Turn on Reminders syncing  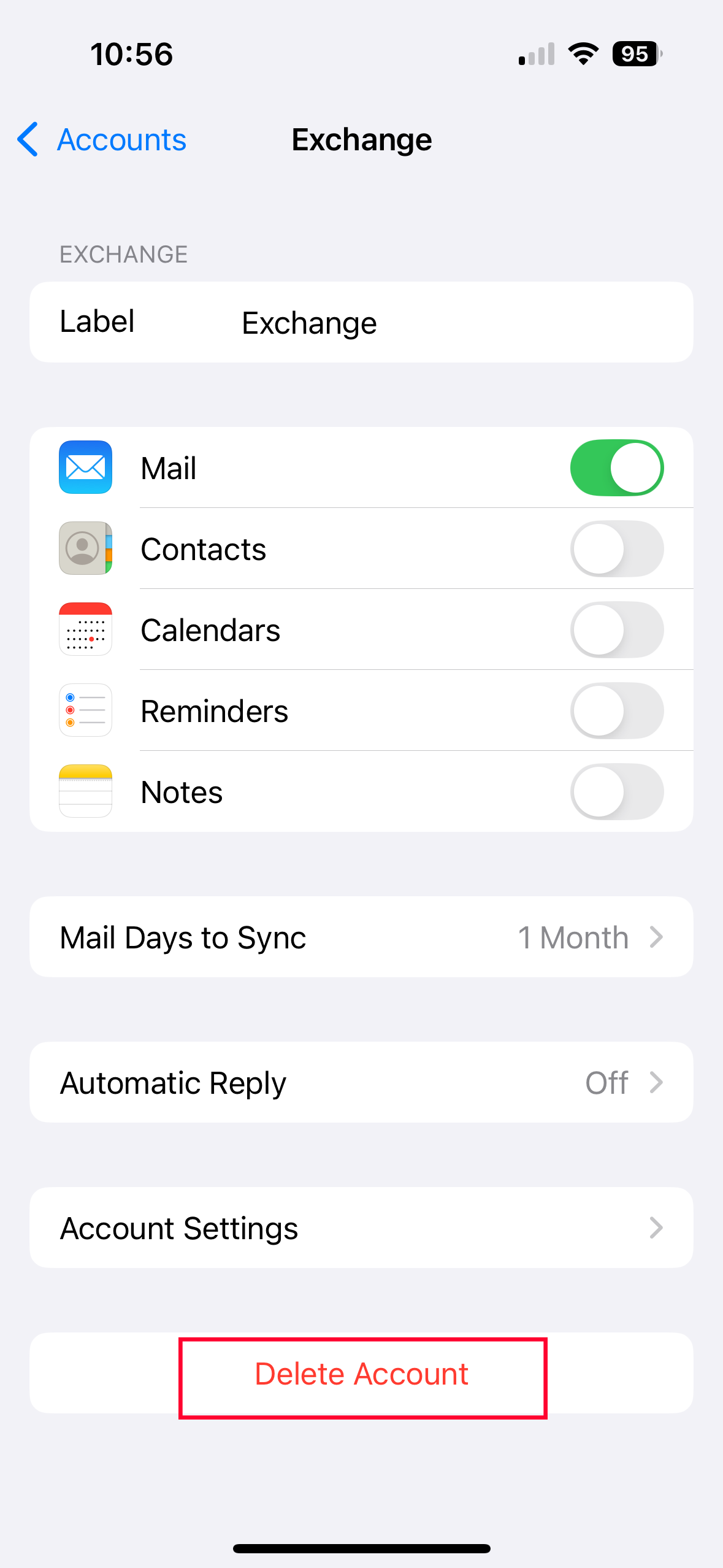[616, 710]
